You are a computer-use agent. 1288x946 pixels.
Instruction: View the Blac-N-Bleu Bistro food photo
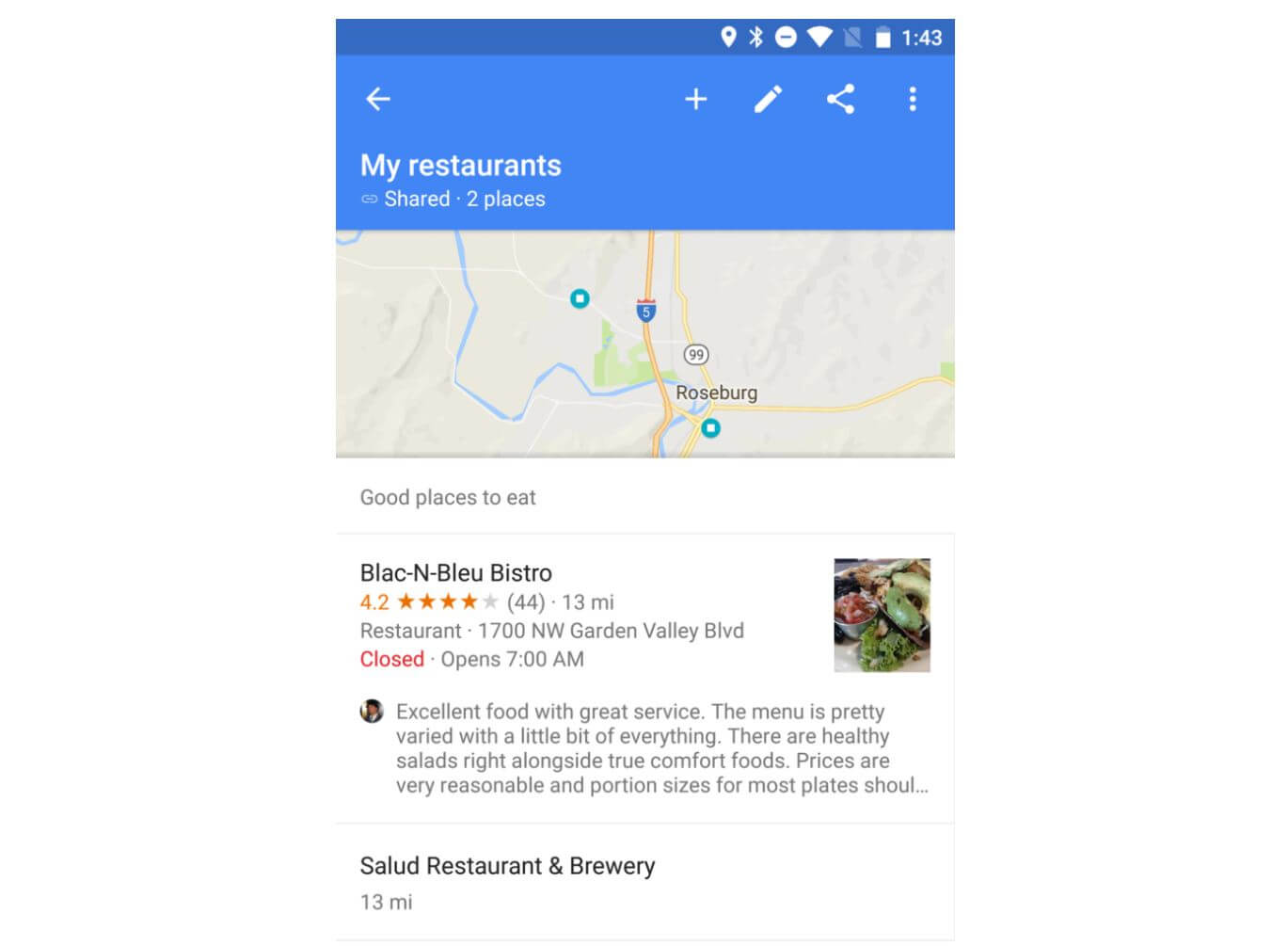tap(882, 615)
